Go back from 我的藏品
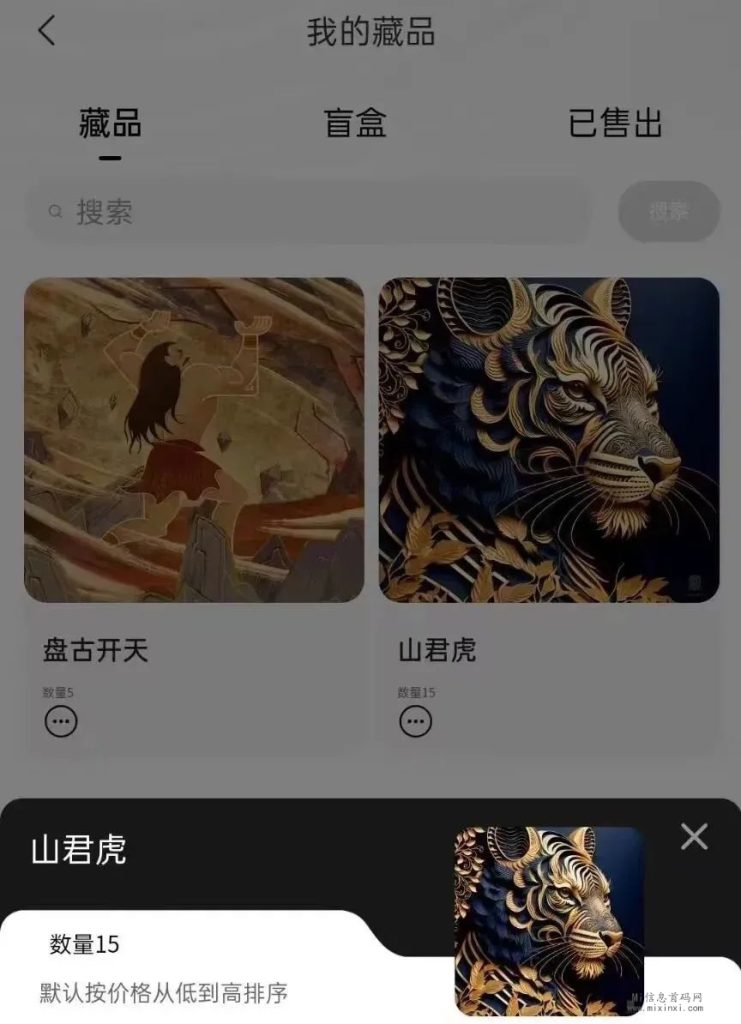 (47, 31)
